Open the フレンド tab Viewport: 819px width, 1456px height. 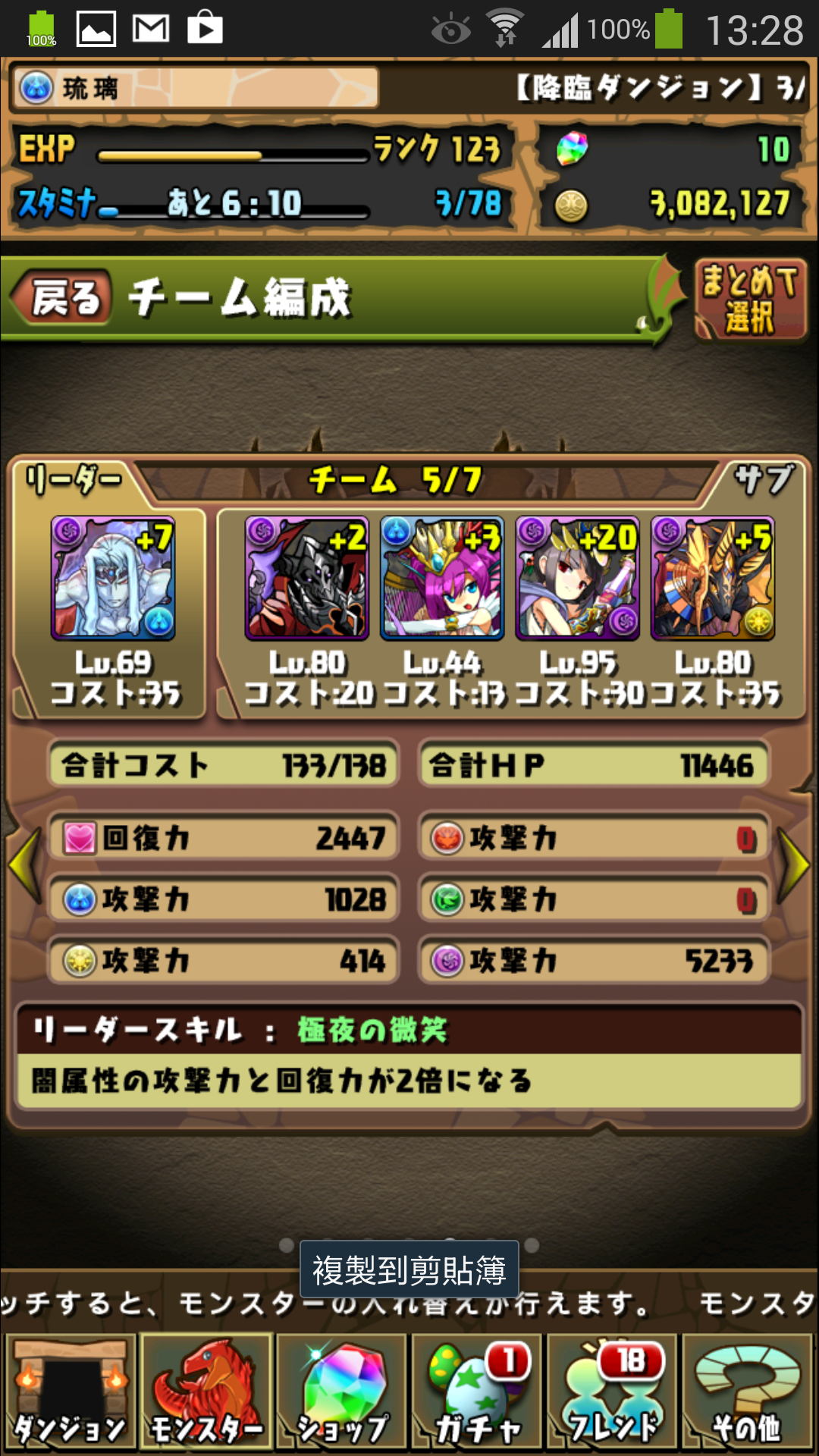click(x=613, y=1392)
